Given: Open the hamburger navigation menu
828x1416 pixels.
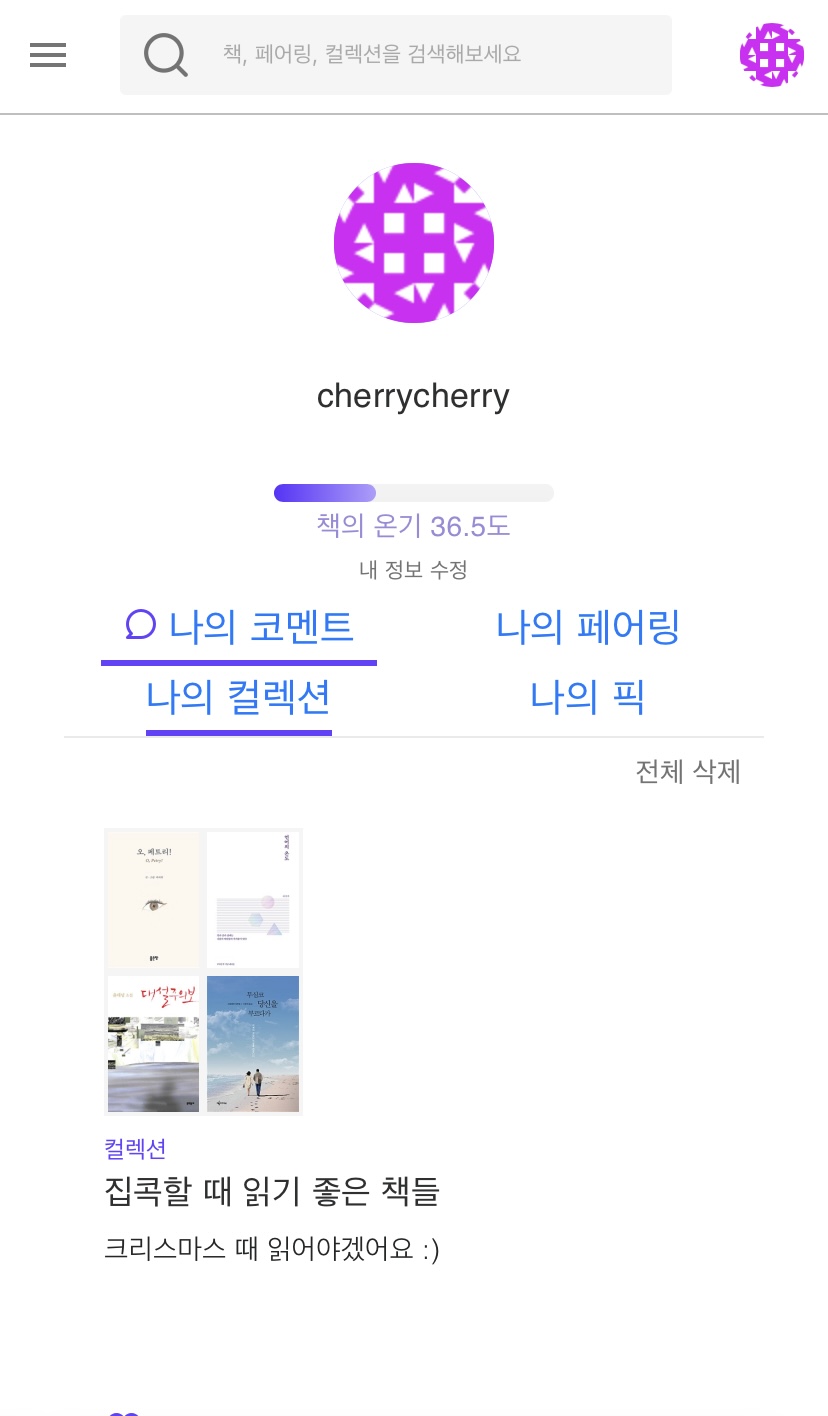Looking at the screenshot, I should [x=48, y=55].
